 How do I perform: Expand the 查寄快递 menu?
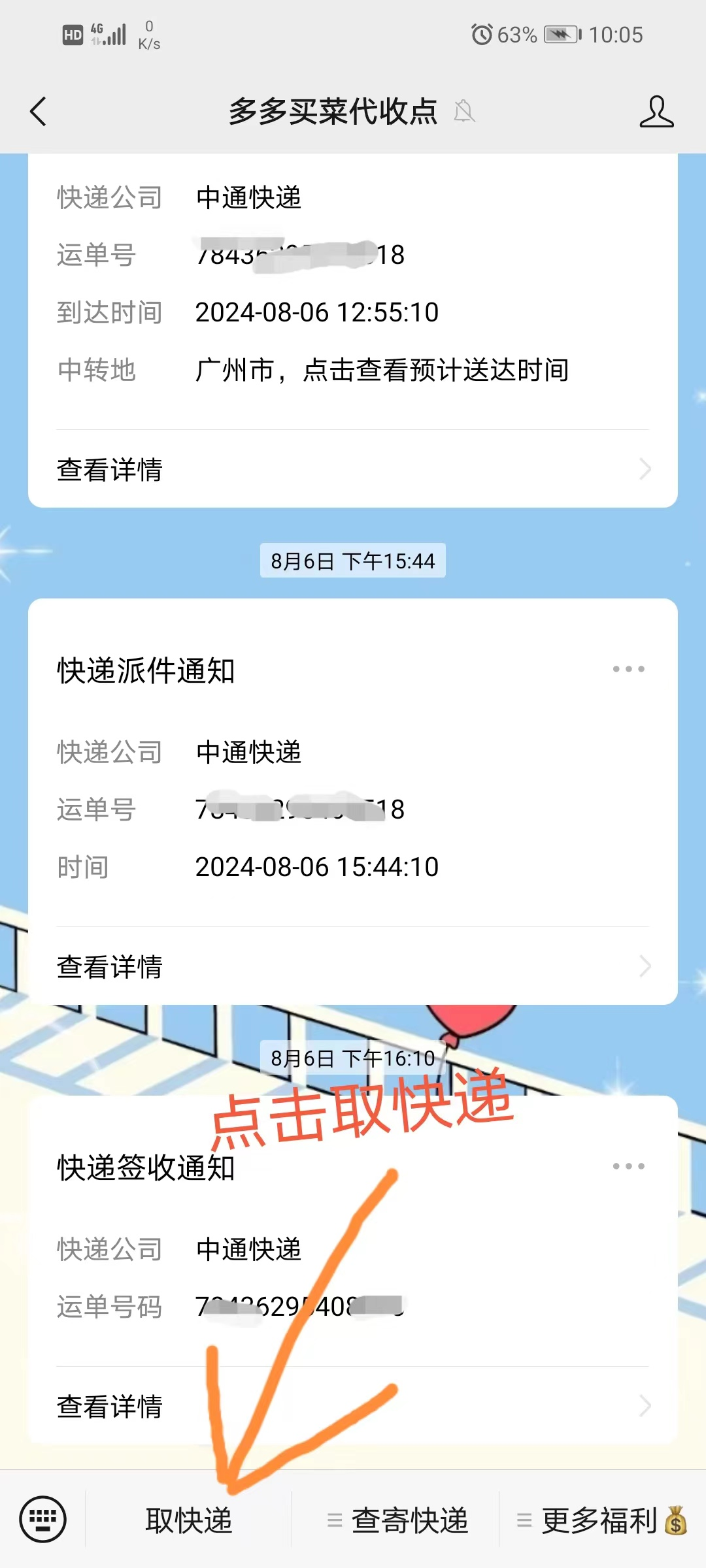click(x=397, y=1520)
